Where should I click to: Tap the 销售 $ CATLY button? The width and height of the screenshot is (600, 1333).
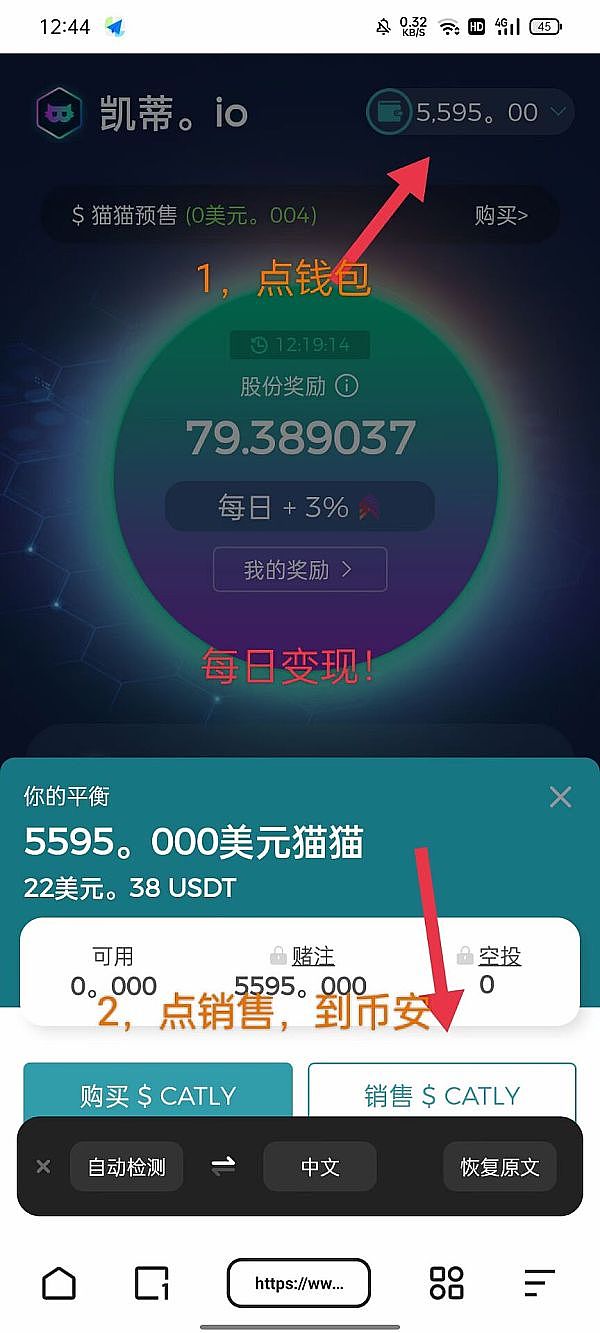coord(442,1096)
